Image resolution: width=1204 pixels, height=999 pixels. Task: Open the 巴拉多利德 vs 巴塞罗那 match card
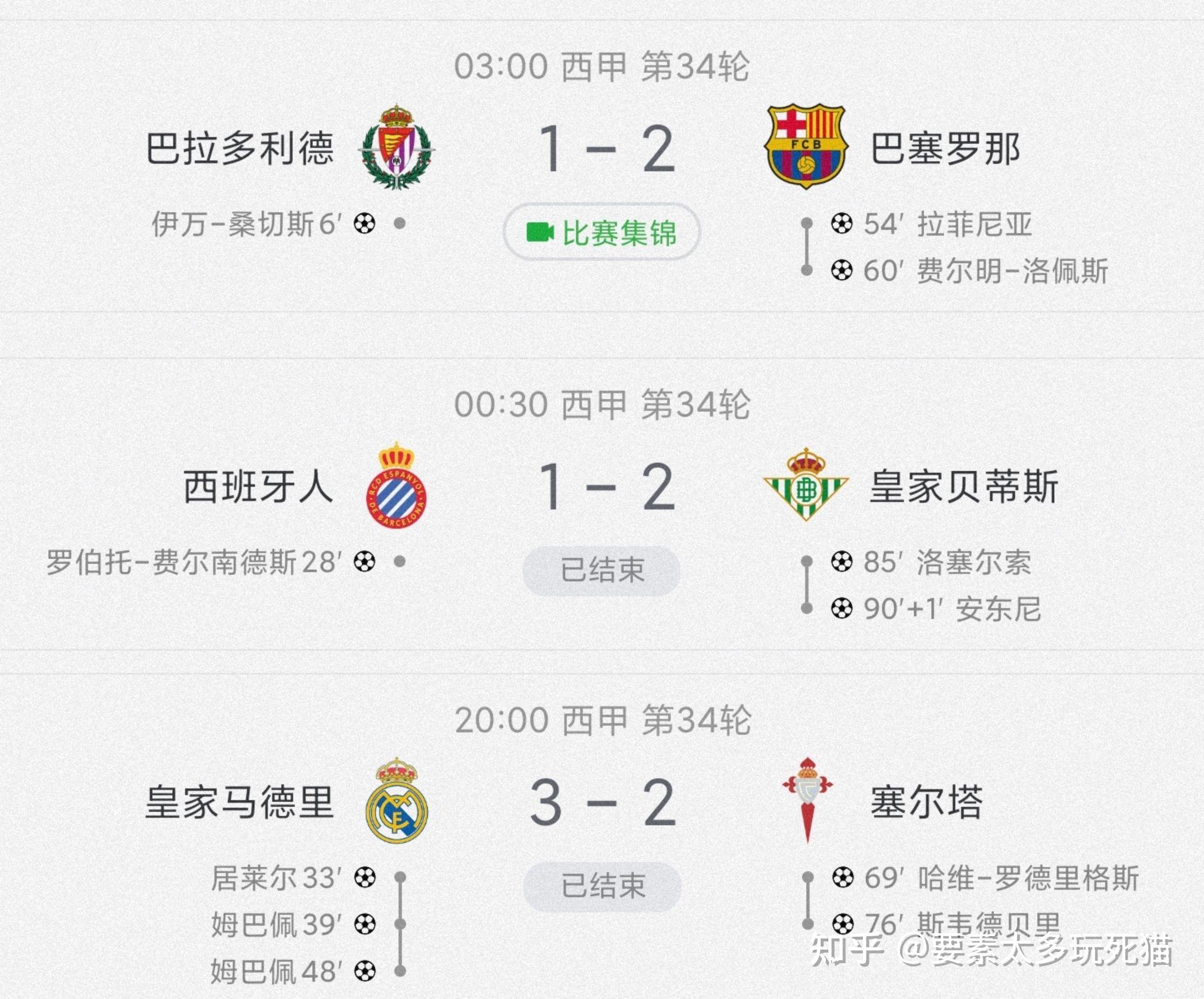coord(601,150)
